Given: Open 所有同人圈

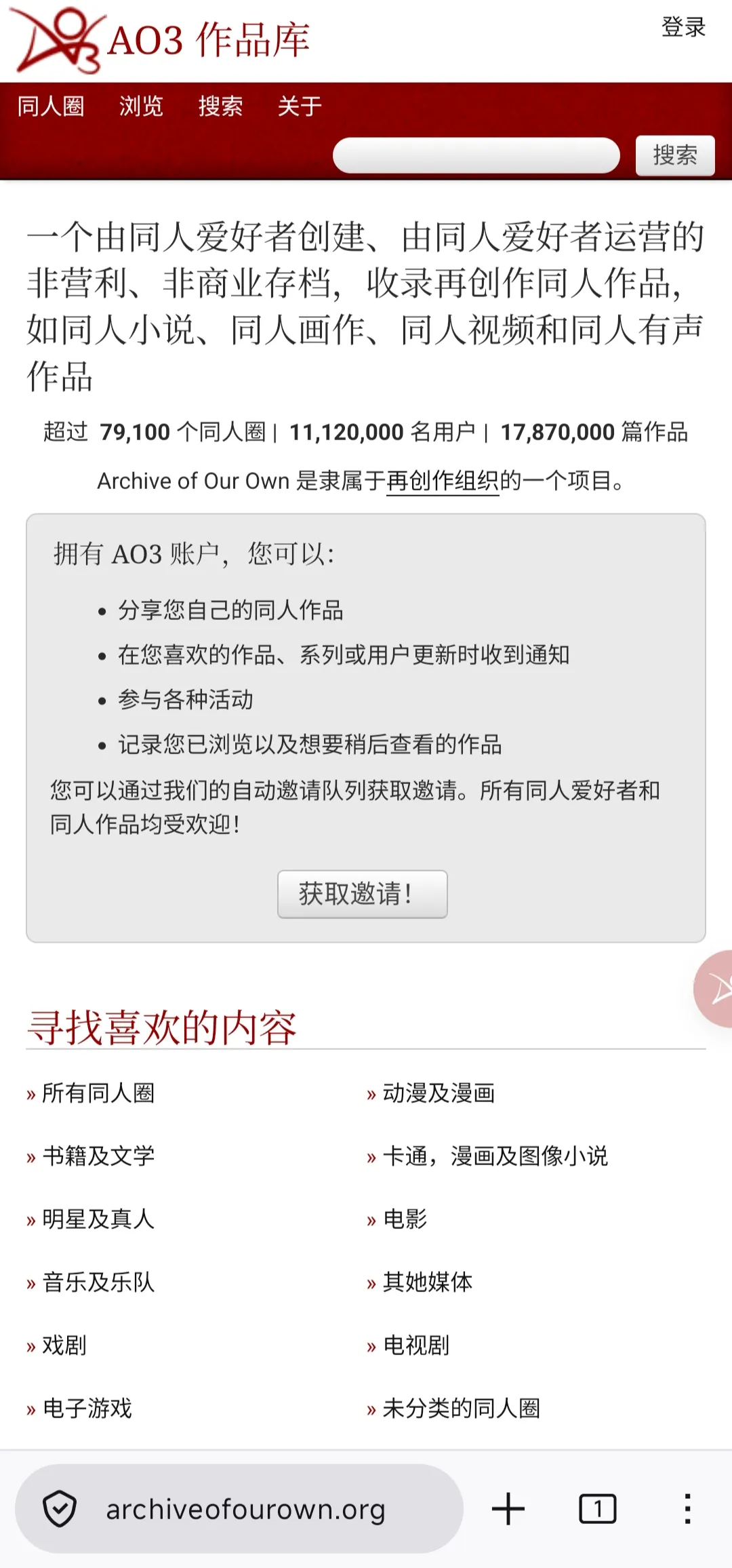Looking at the screenshot, I should (x=98, y=1093).
